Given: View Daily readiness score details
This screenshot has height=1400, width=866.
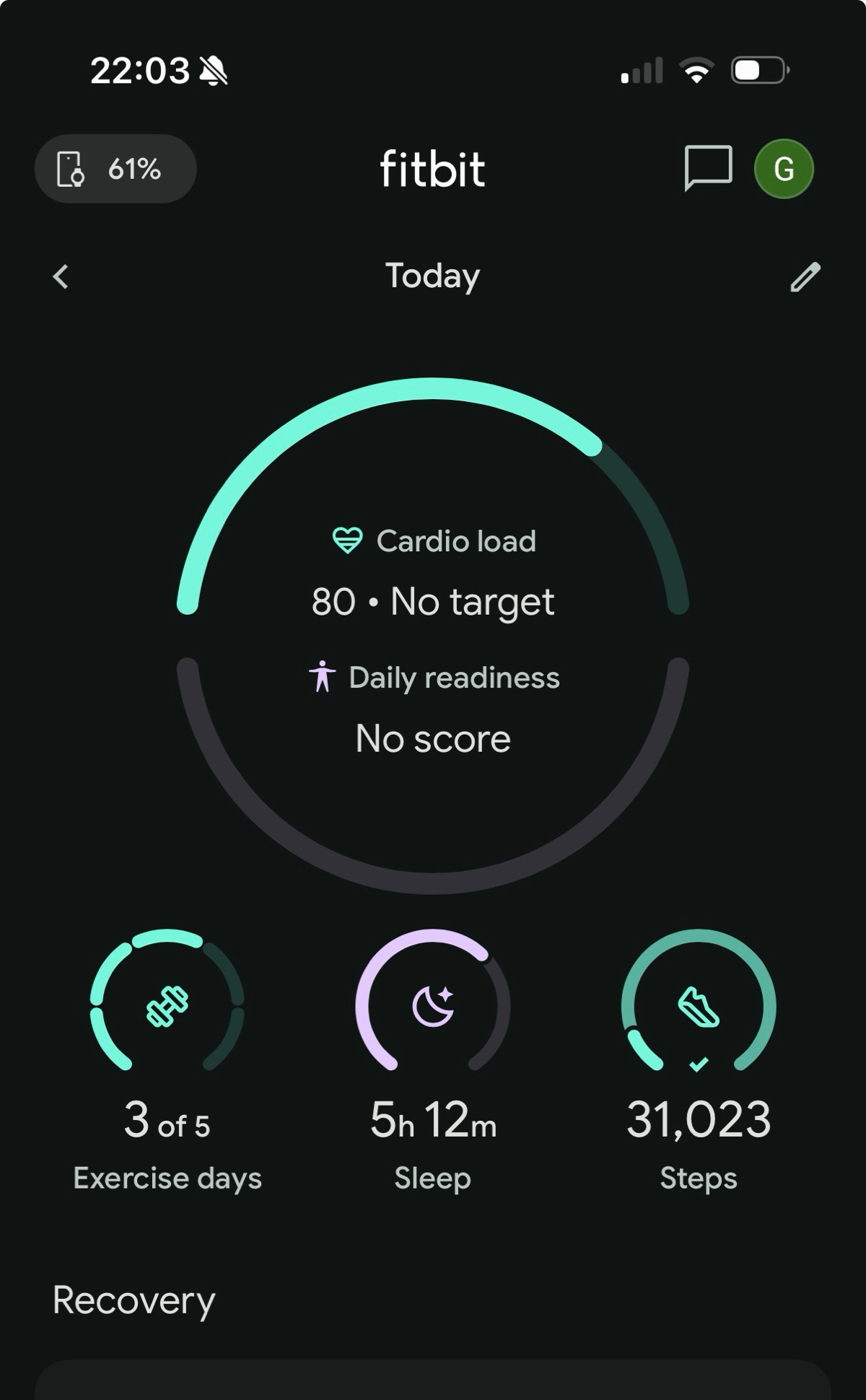Looking at the screenshot, I should 433,707.
